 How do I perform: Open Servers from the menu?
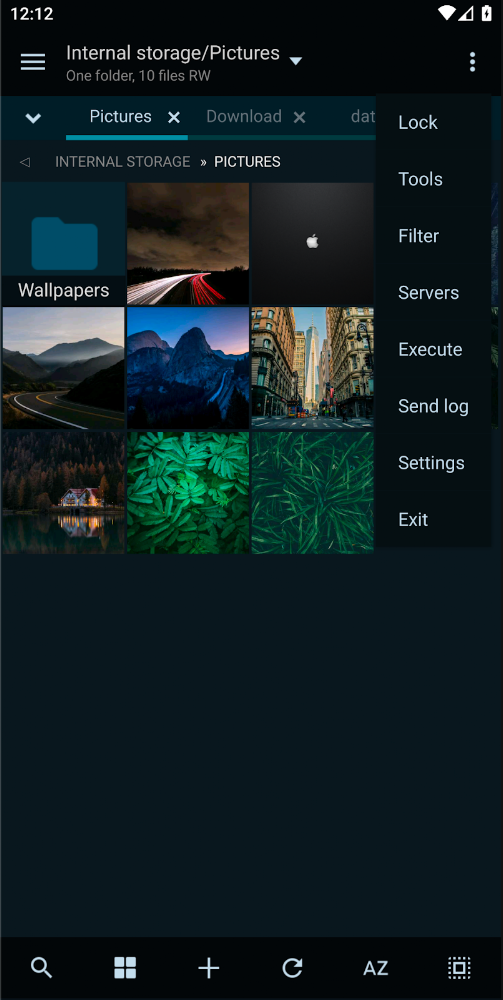(x=433, y=293)
